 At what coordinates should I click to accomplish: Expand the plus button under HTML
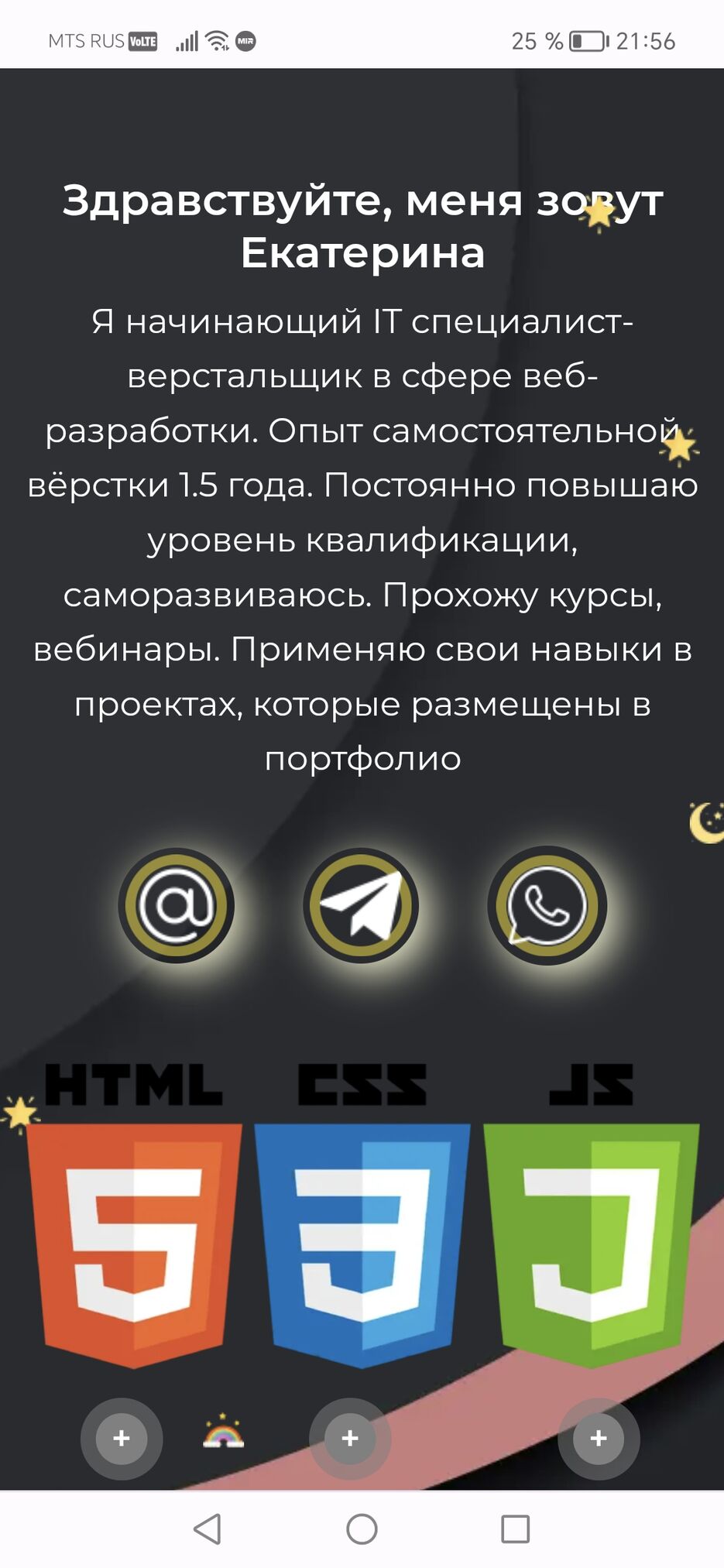(x=122, y=1438)
